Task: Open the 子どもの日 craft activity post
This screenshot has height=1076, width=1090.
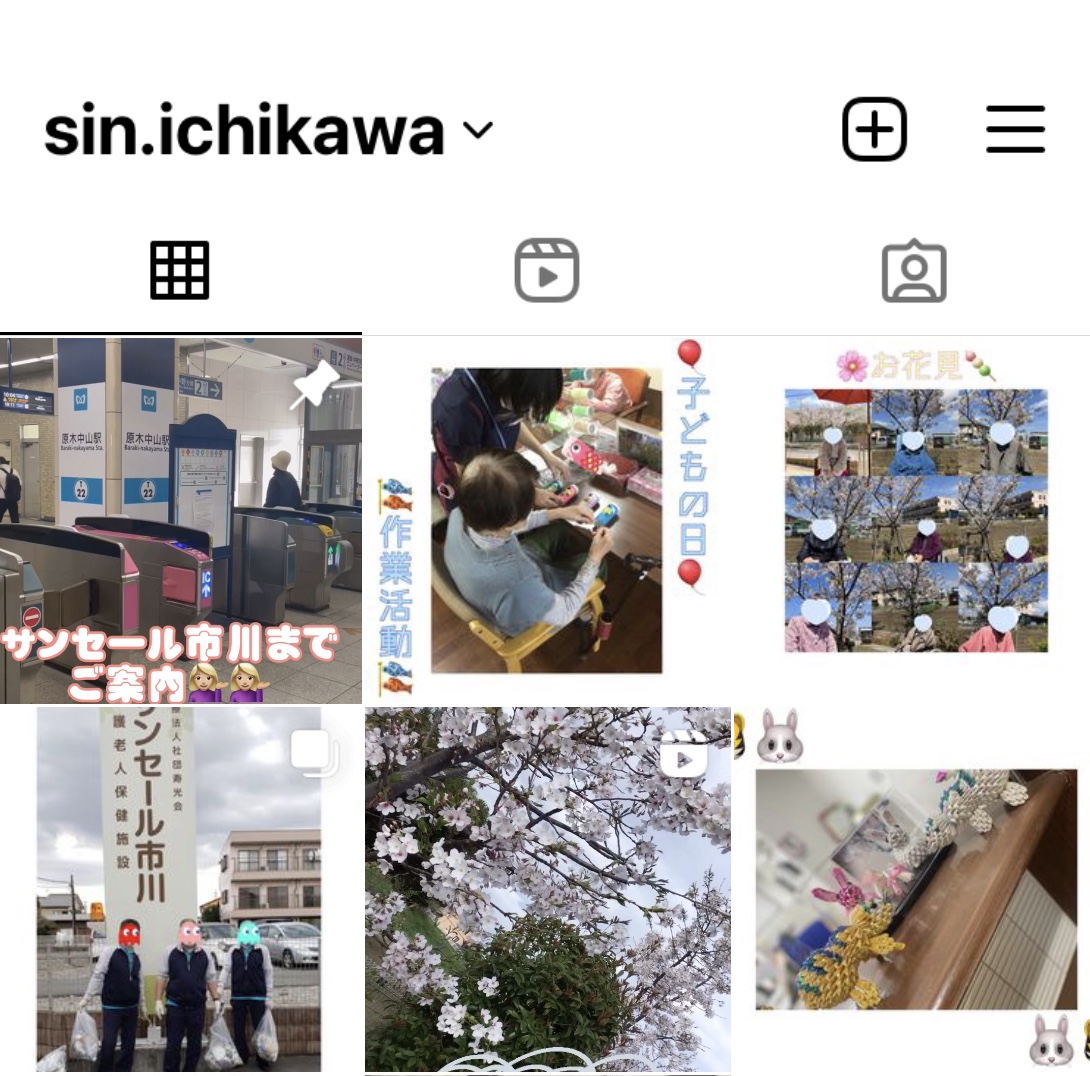Action: tap(546, 520)
